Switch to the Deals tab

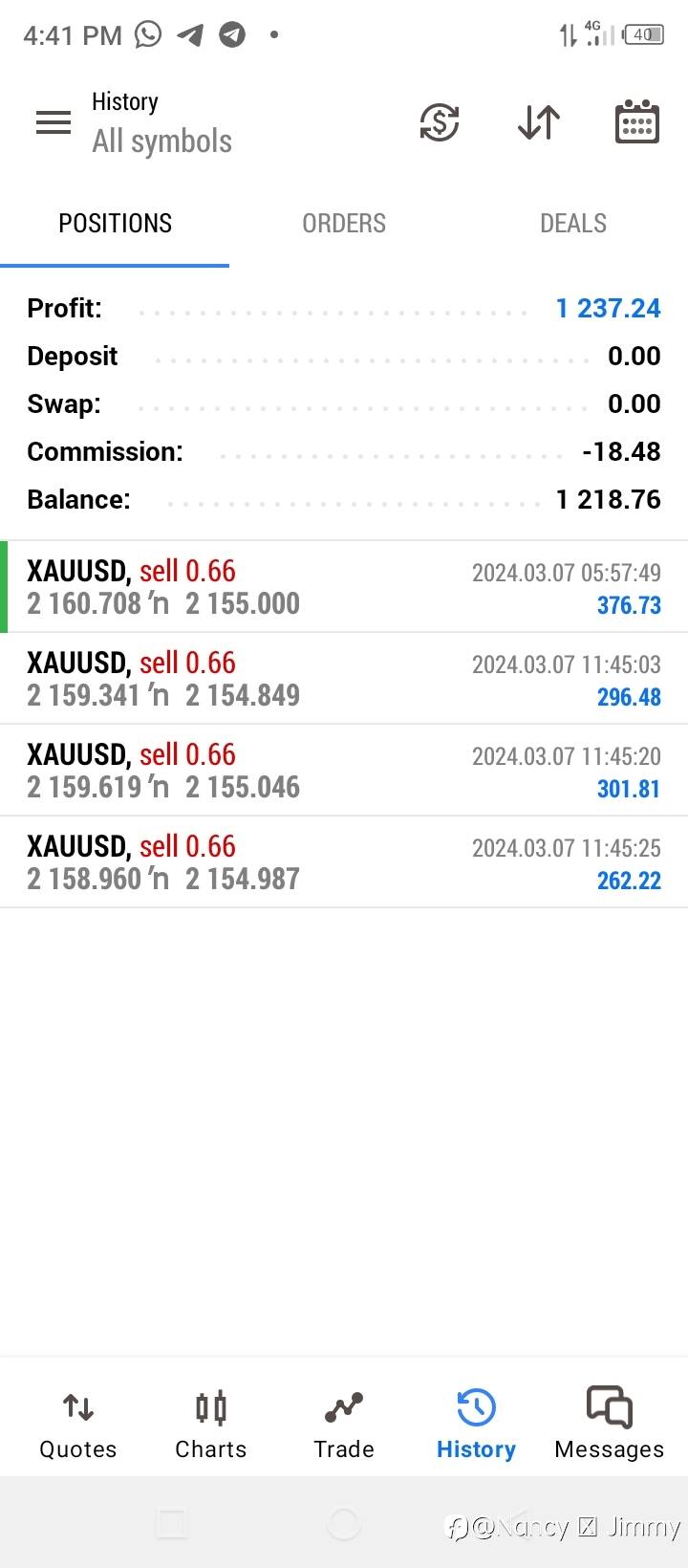pos(573,224)
